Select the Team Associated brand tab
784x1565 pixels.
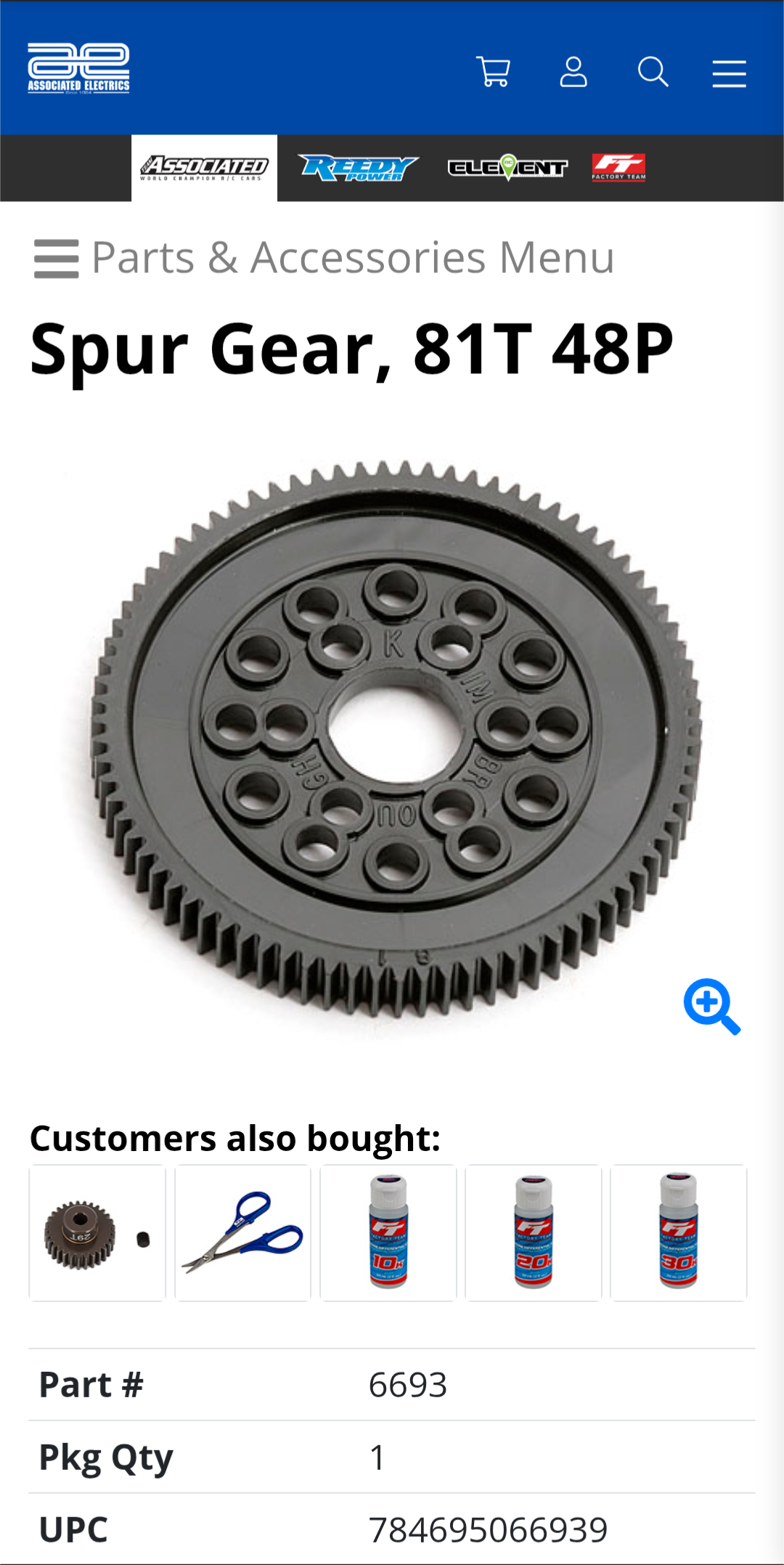204,168
